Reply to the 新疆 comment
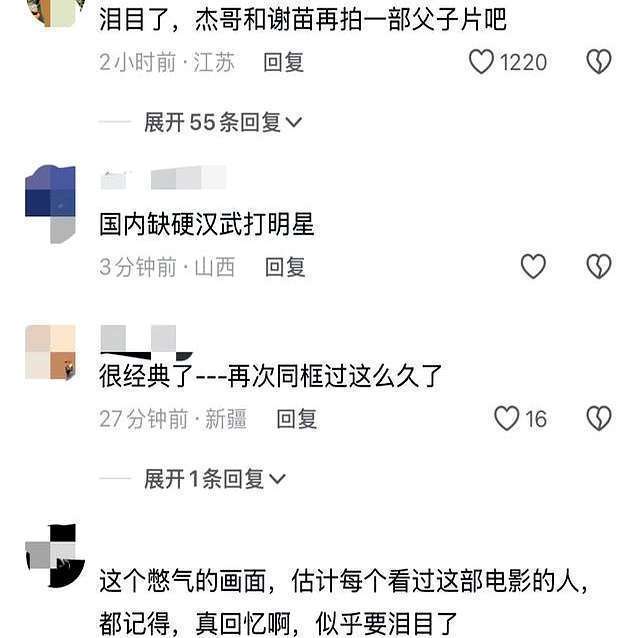 pos(296,419)
